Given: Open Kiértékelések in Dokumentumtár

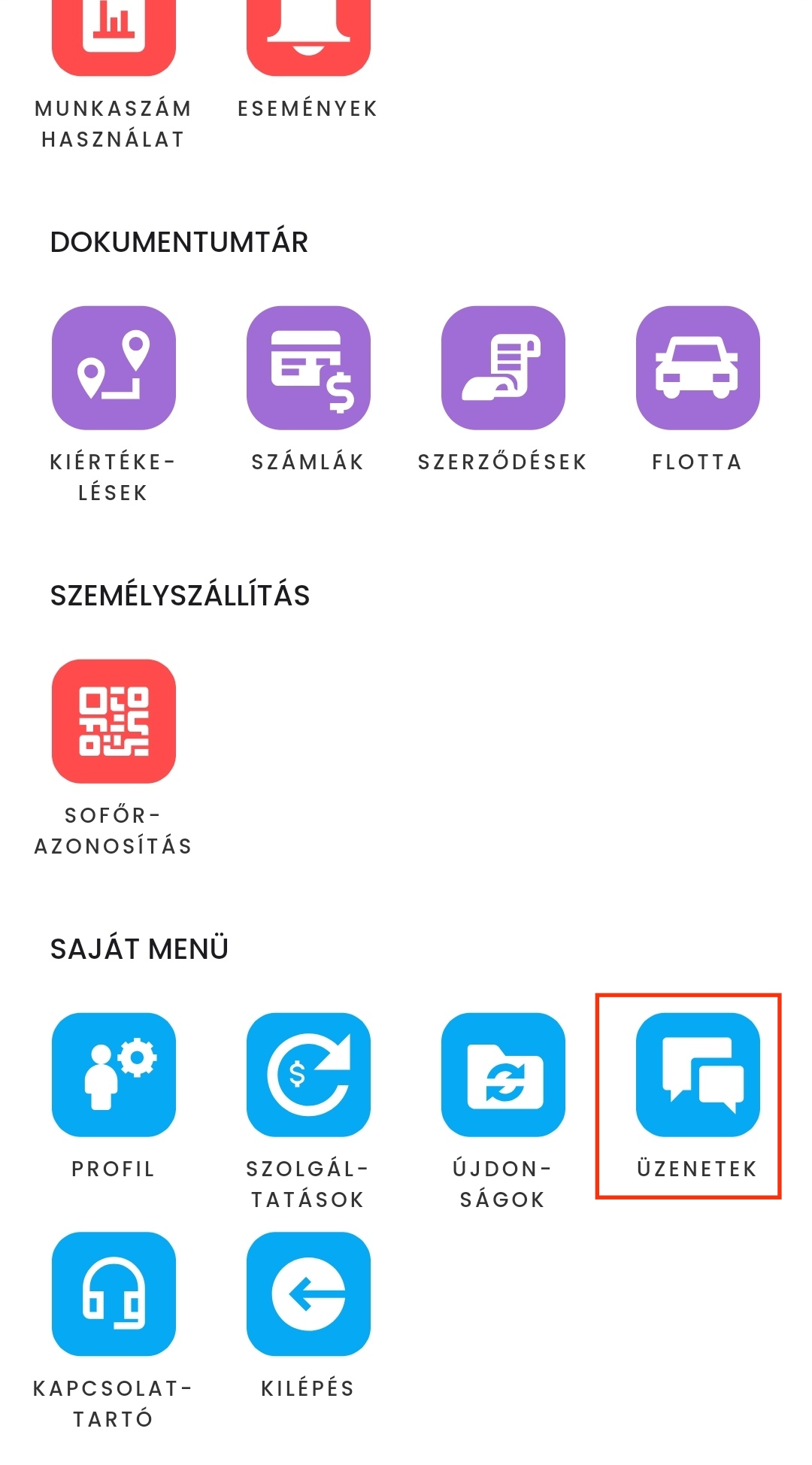Looking at the screenshot, I should pos(114,368).
